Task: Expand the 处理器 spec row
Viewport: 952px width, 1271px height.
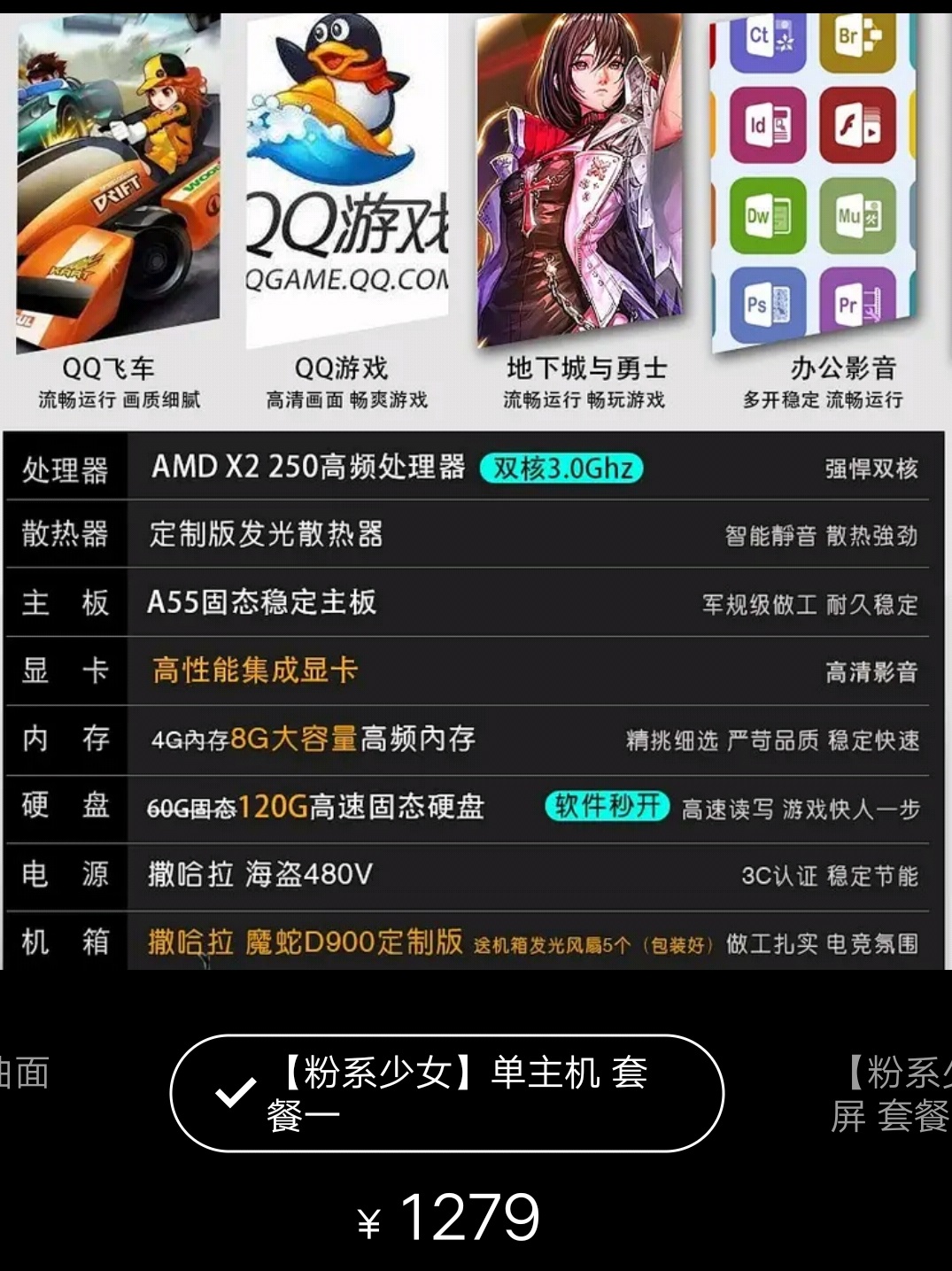Action: point(65,469)
